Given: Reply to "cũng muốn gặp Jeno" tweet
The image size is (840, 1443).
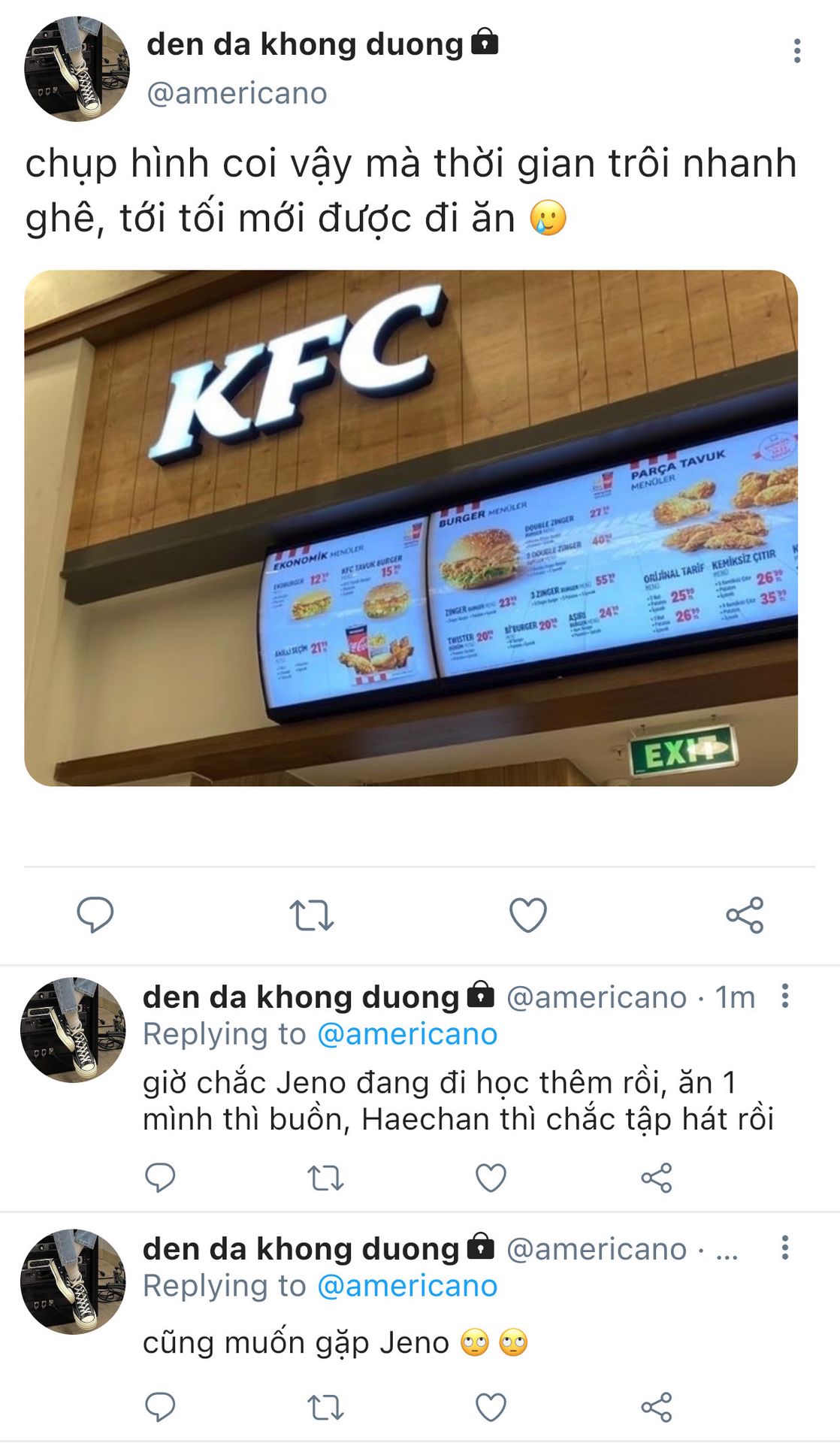Looking at the screenshot, I should click(x=160, y=1407).
